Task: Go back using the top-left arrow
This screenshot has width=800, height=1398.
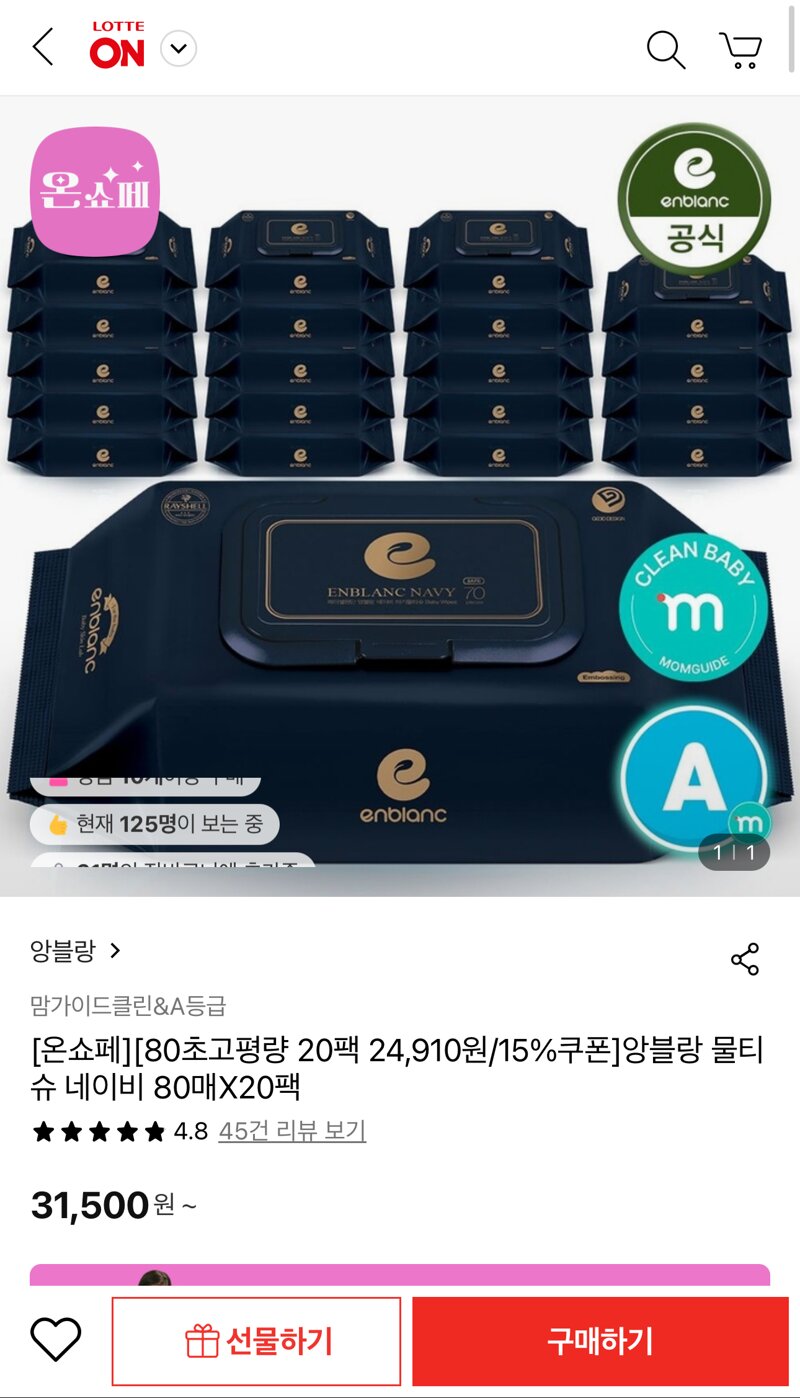Action: point(43,47)
